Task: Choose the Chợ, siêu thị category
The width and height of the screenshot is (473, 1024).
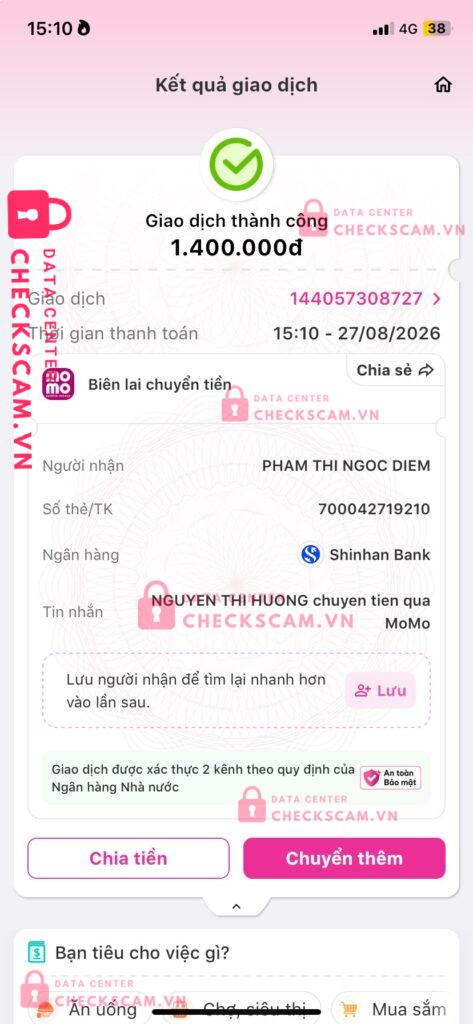Action: tap(244, 1009)
